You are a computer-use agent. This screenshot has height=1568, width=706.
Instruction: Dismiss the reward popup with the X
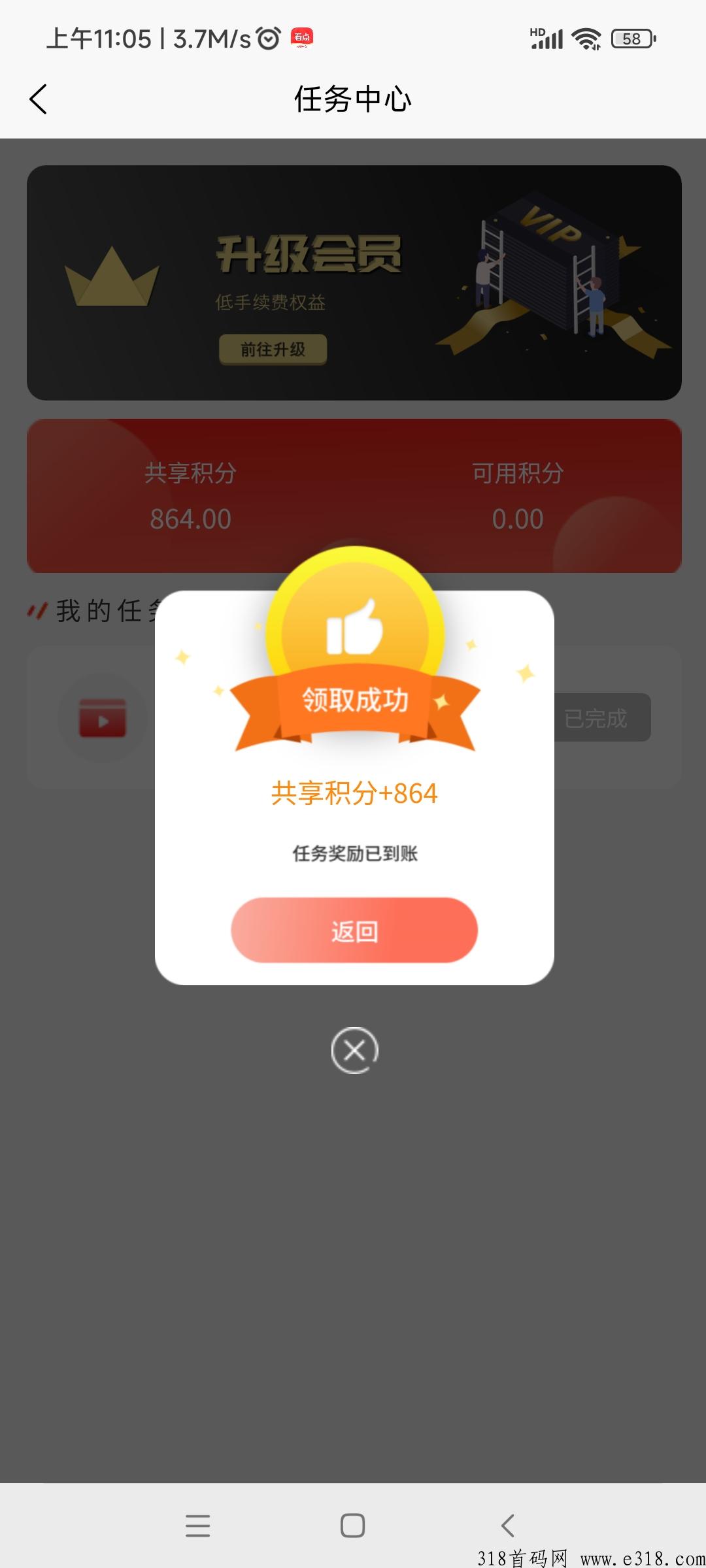point(354,1051)
